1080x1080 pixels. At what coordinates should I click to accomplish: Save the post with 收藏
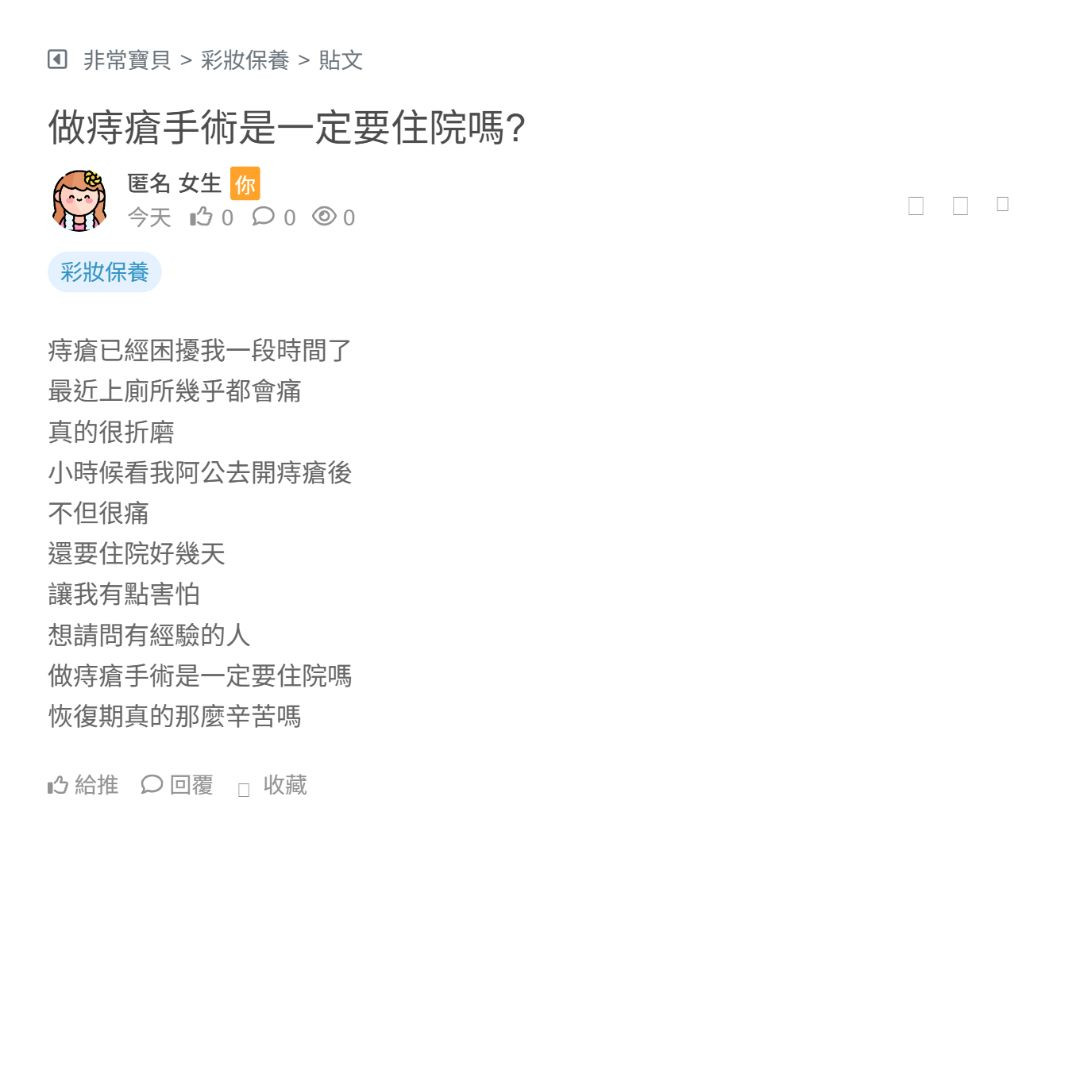tap(273, 786)
